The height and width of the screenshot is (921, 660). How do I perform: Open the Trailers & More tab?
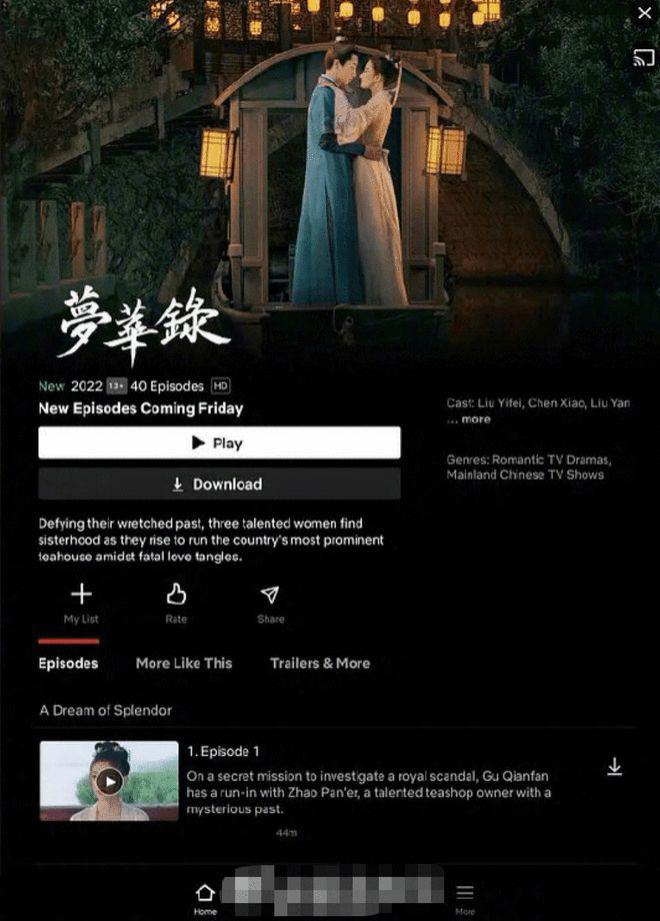tap(320, 663)
